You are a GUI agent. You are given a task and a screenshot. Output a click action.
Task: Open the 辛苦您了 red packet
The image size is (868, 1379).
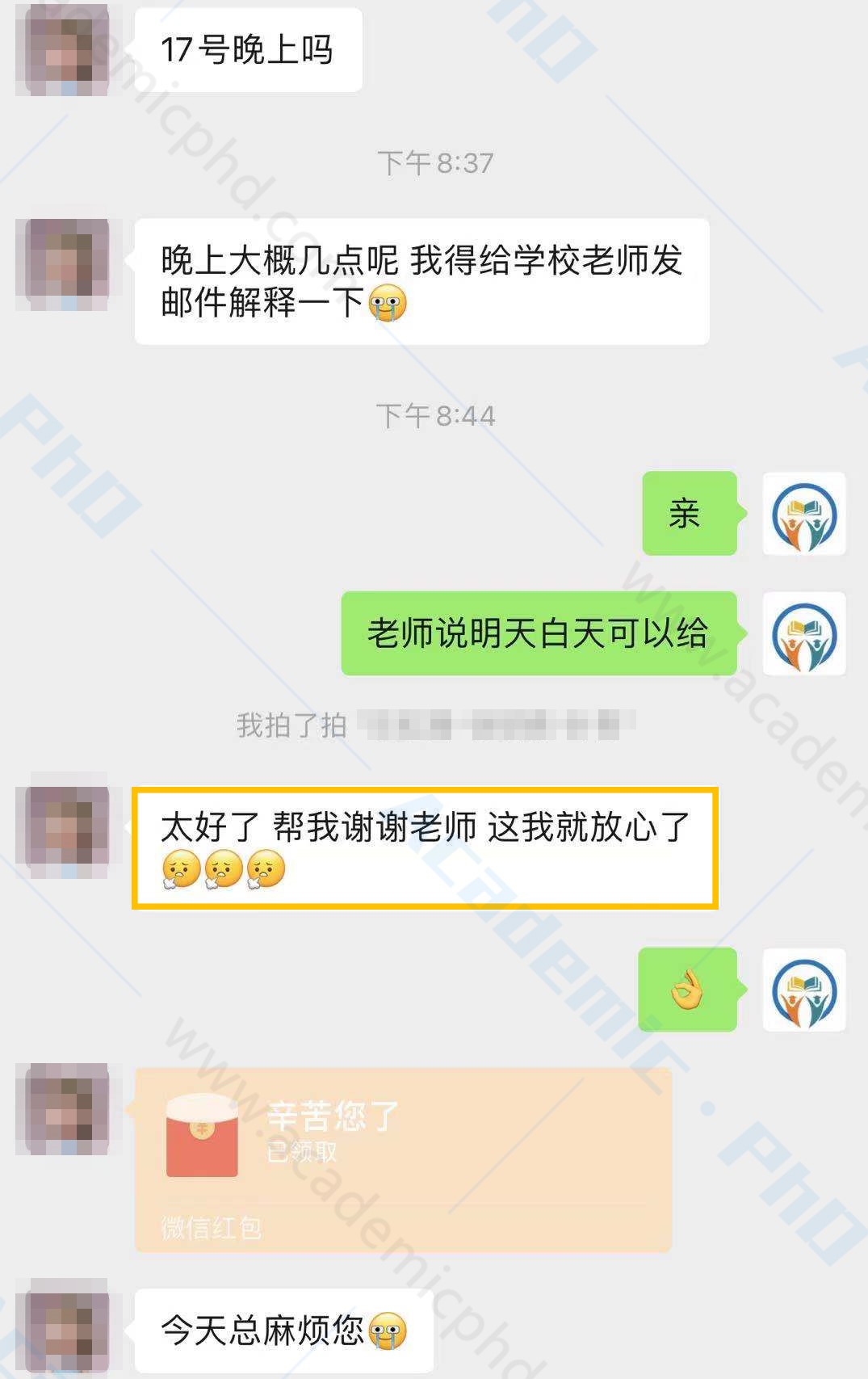point(402,1159)
